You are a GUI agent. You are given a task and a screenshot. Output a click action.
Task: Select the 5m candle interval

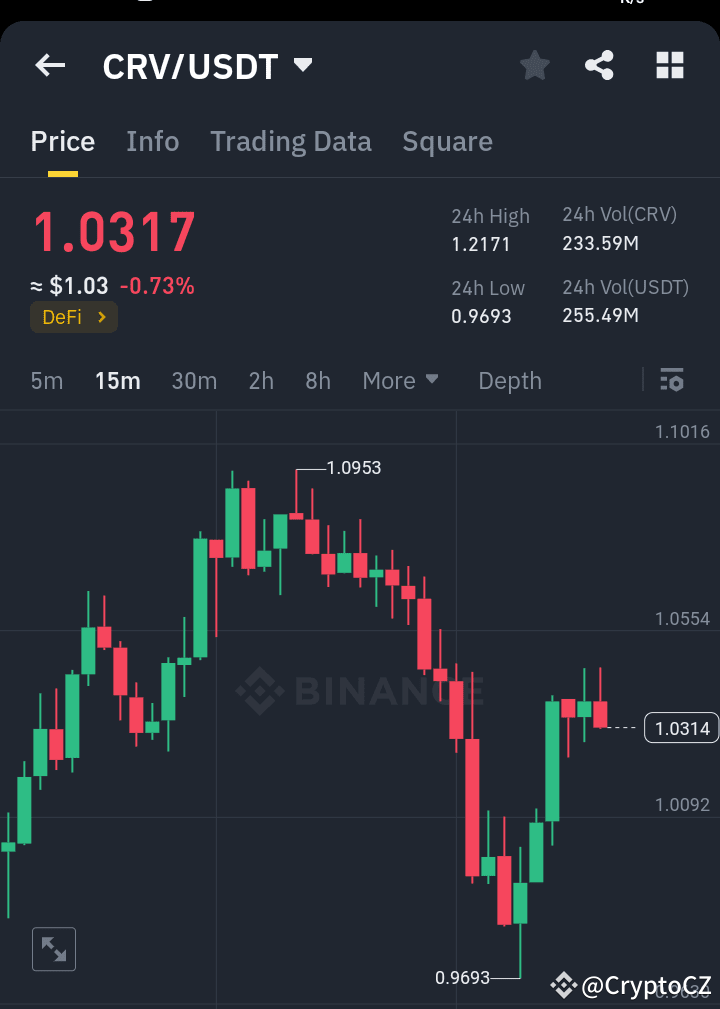pyautogui.click(x=46, y=380)
